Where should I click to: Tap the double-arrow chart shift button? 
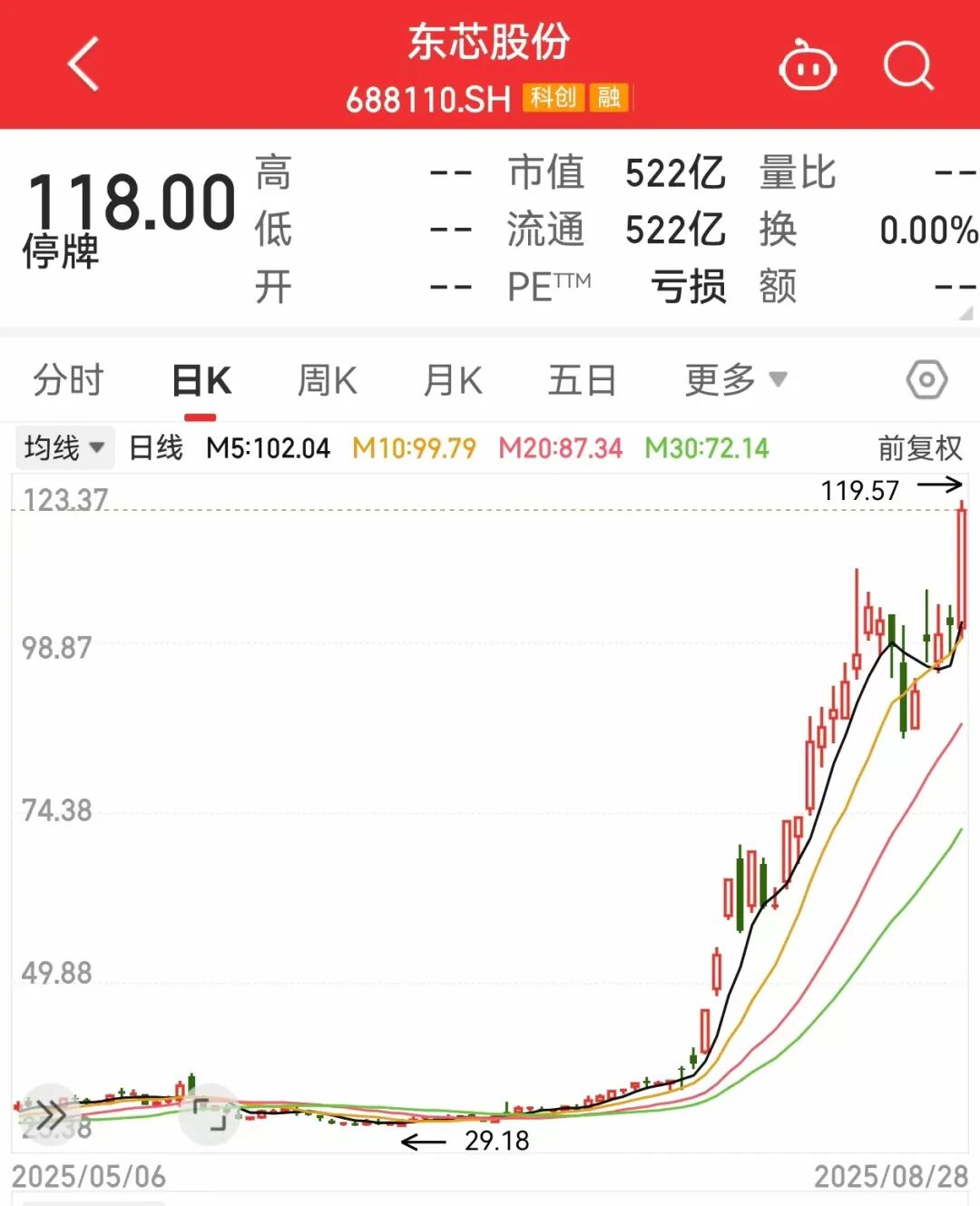pyautogui.click(x=50, y=1114)
